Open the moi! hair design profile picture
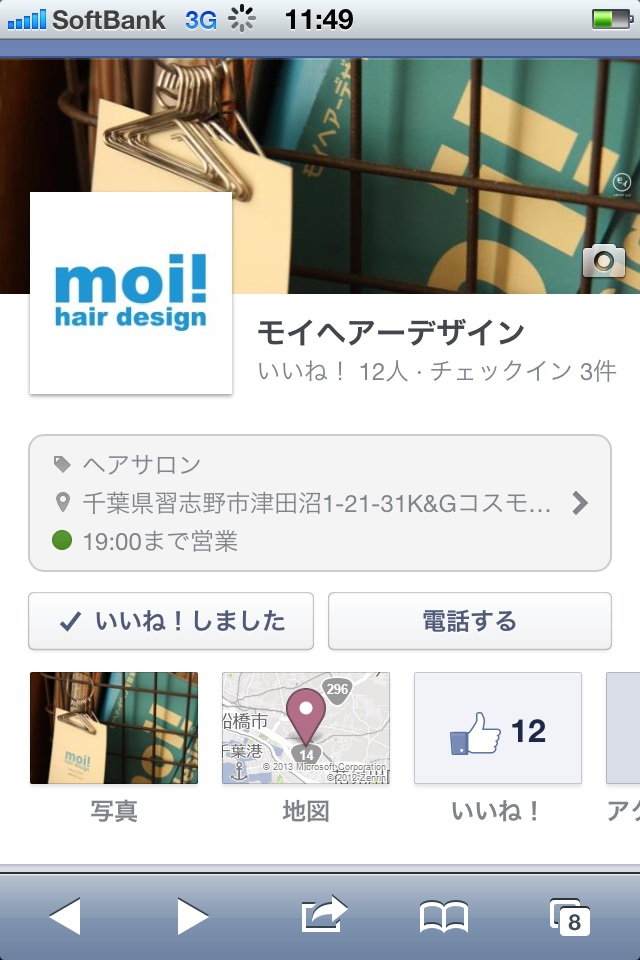 point(131,293)
